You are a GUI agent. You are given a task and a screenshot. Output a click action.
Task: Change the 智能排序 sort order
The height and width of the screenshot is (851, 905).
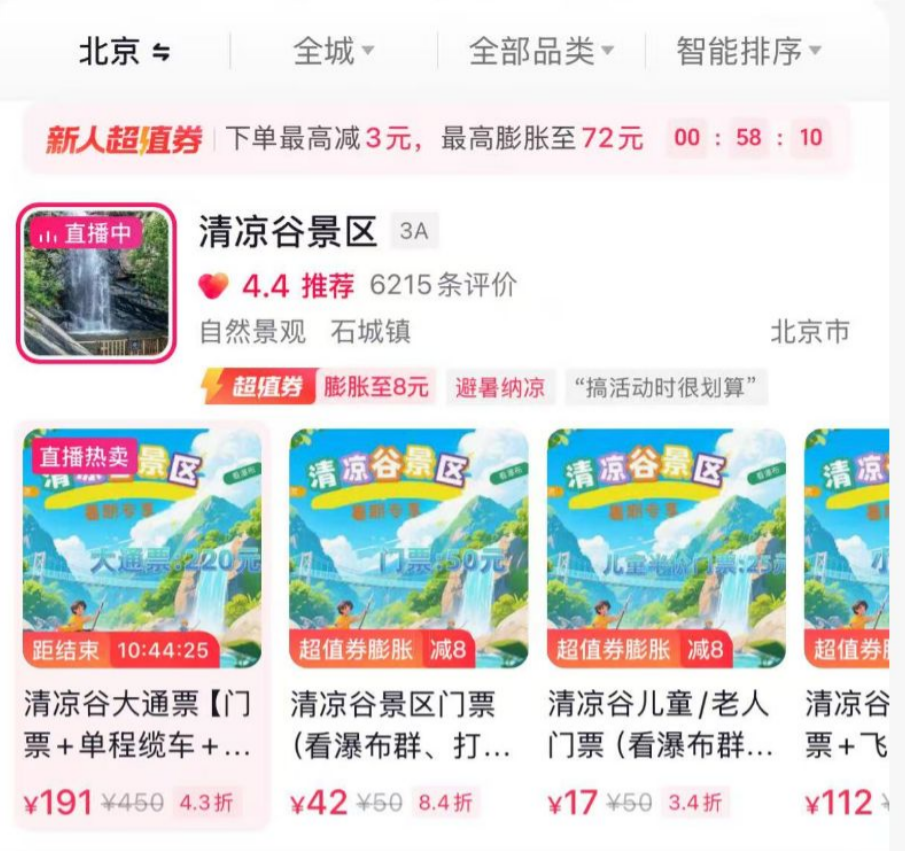[748, 51]
